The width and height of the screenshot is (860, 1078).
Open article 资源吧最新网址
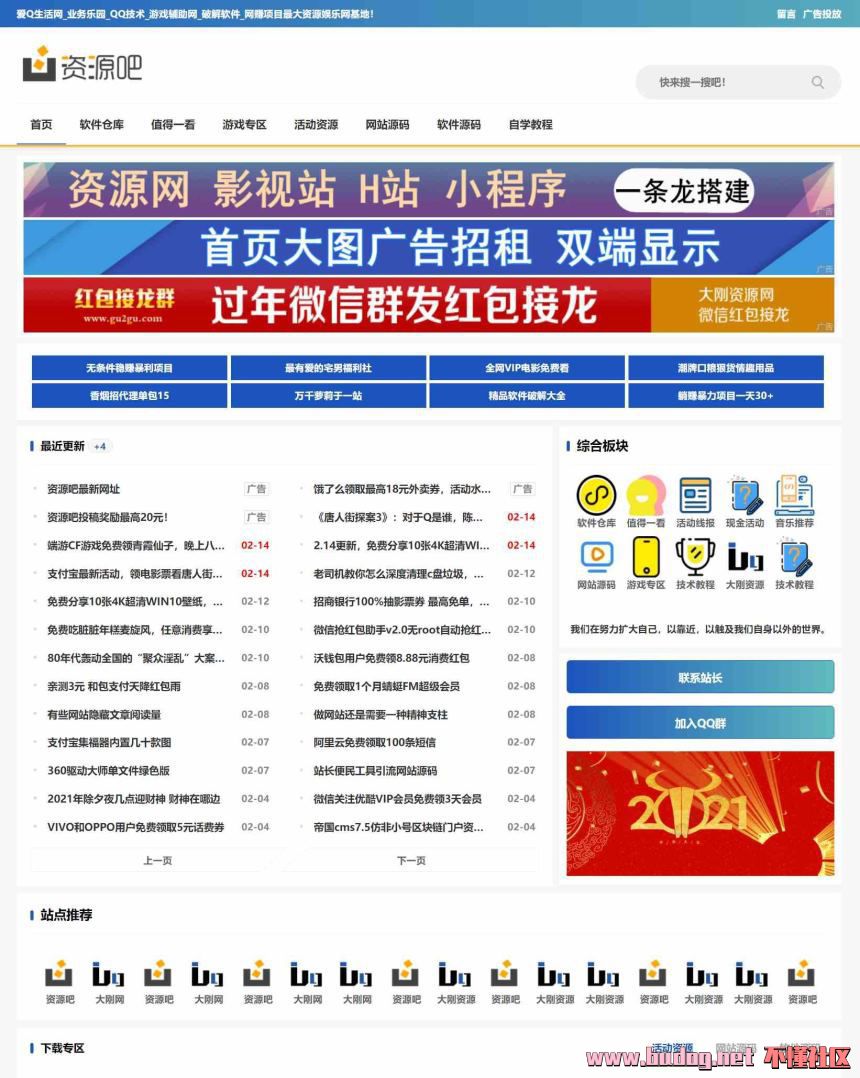[83, 489]
